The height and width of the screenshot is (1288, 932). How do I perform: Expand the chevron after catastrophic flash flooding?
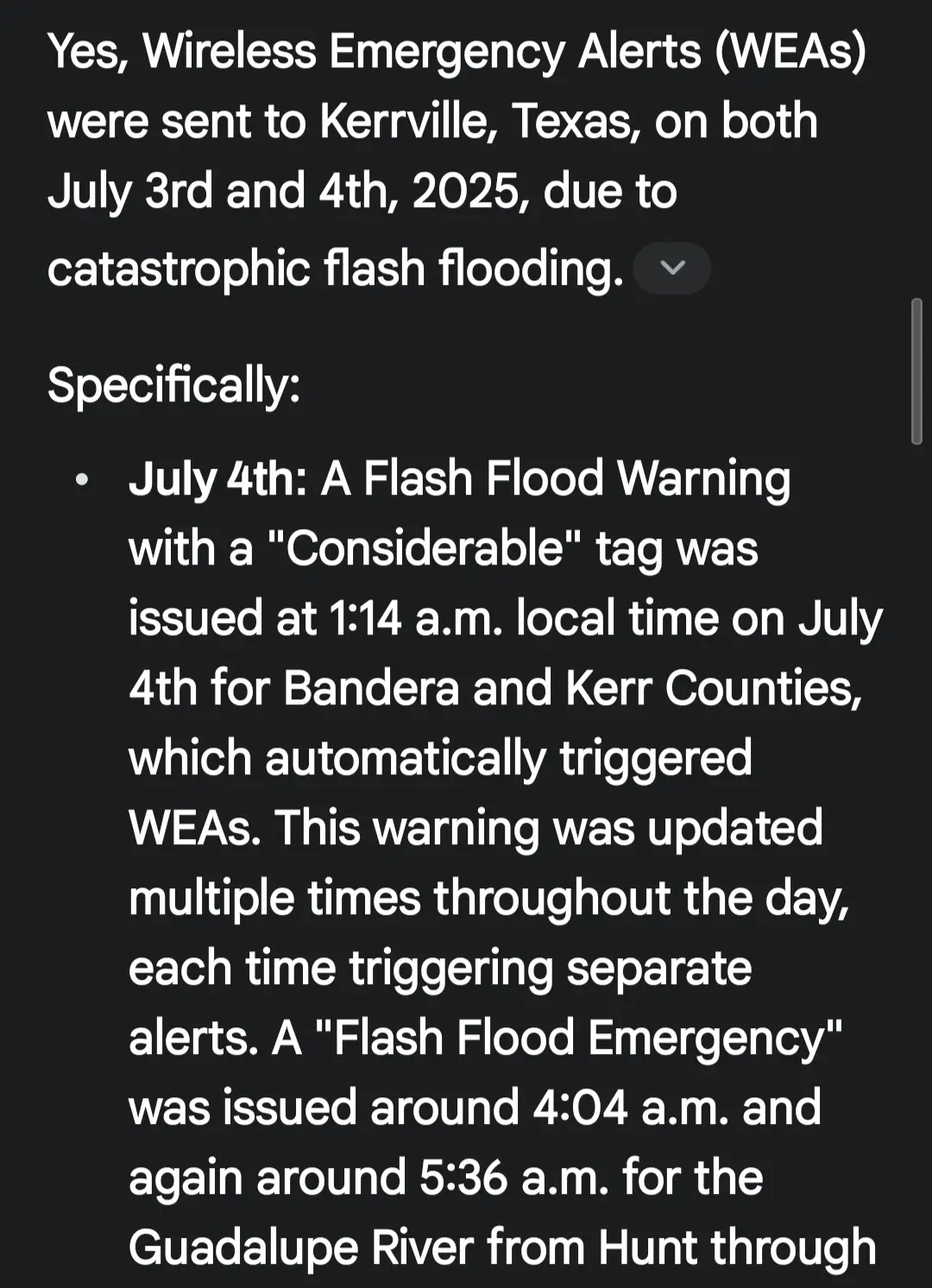point(672,268)
